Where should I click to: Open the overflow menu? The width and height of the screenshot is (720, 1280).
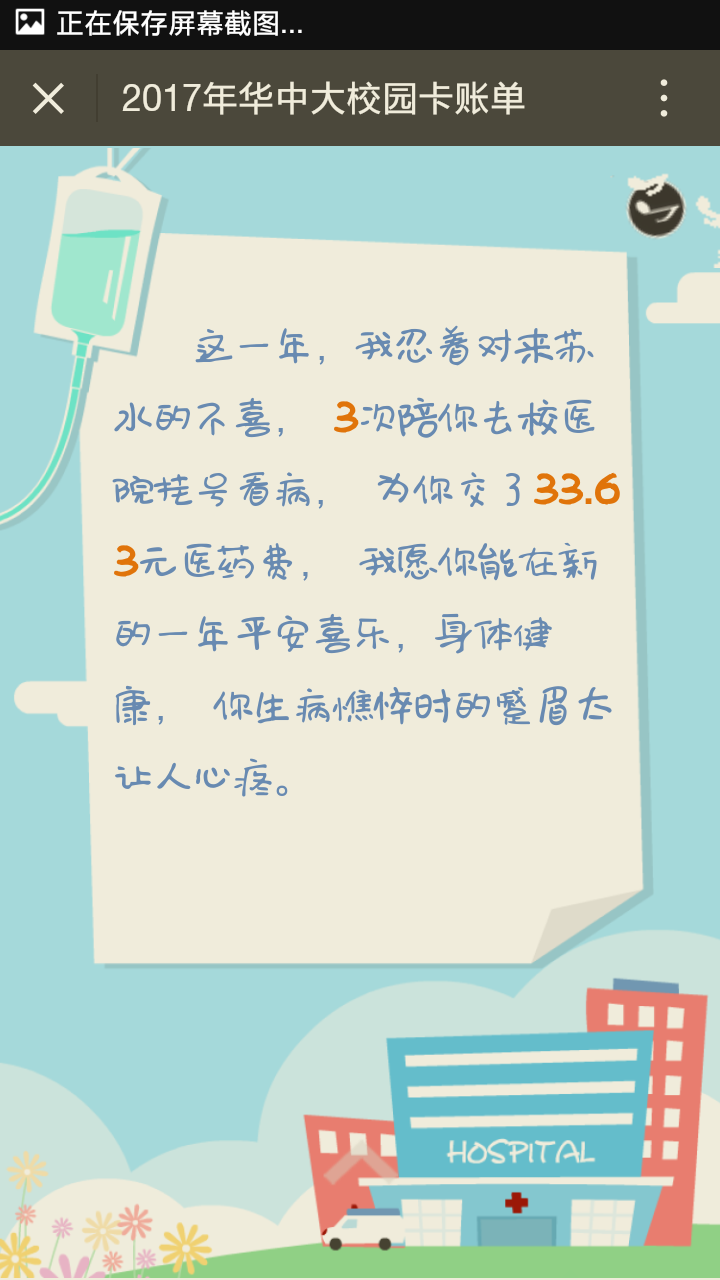click(664, 98)
